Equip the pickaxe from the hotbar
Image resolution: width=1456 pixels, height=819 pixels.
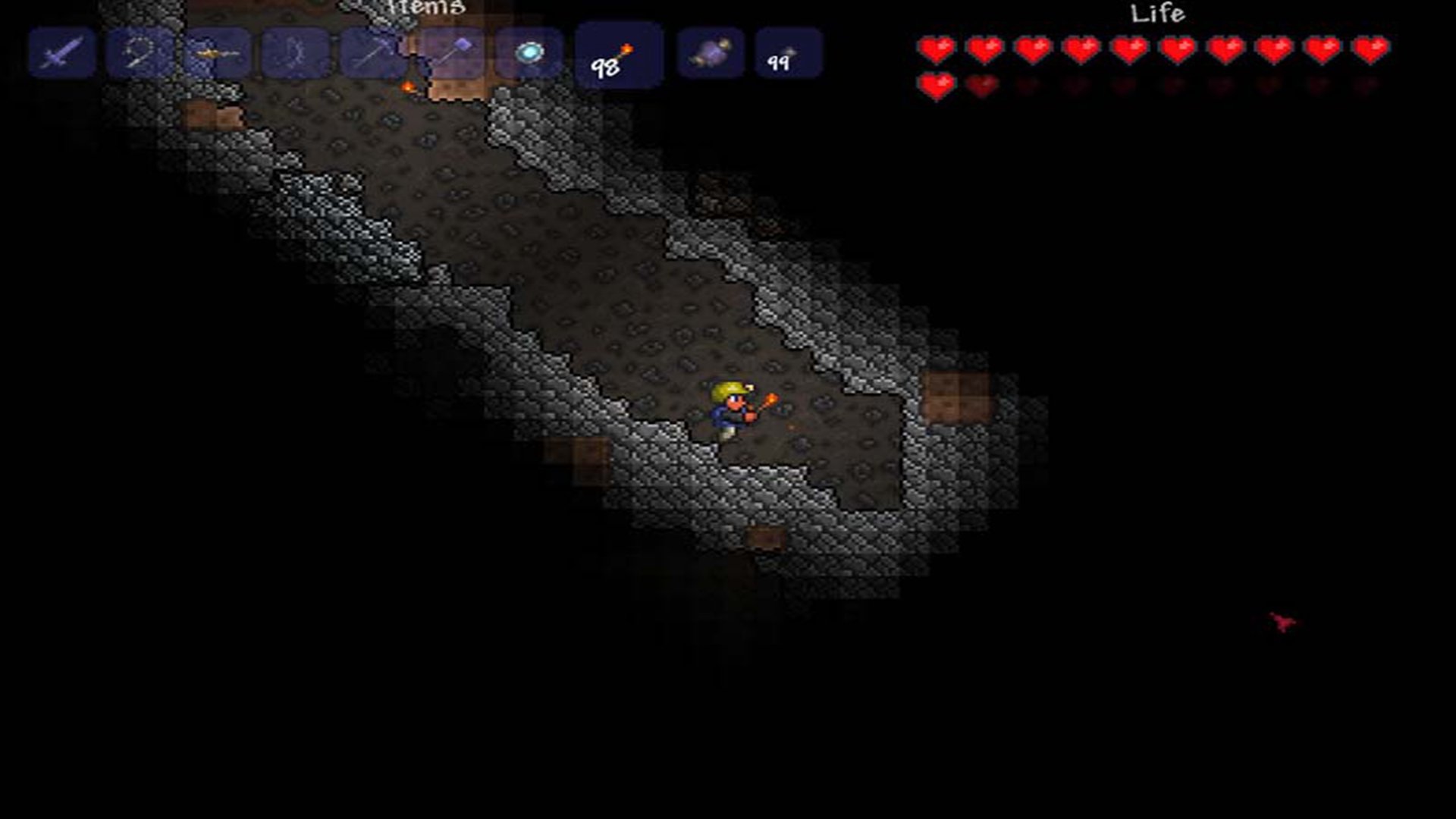373,53
